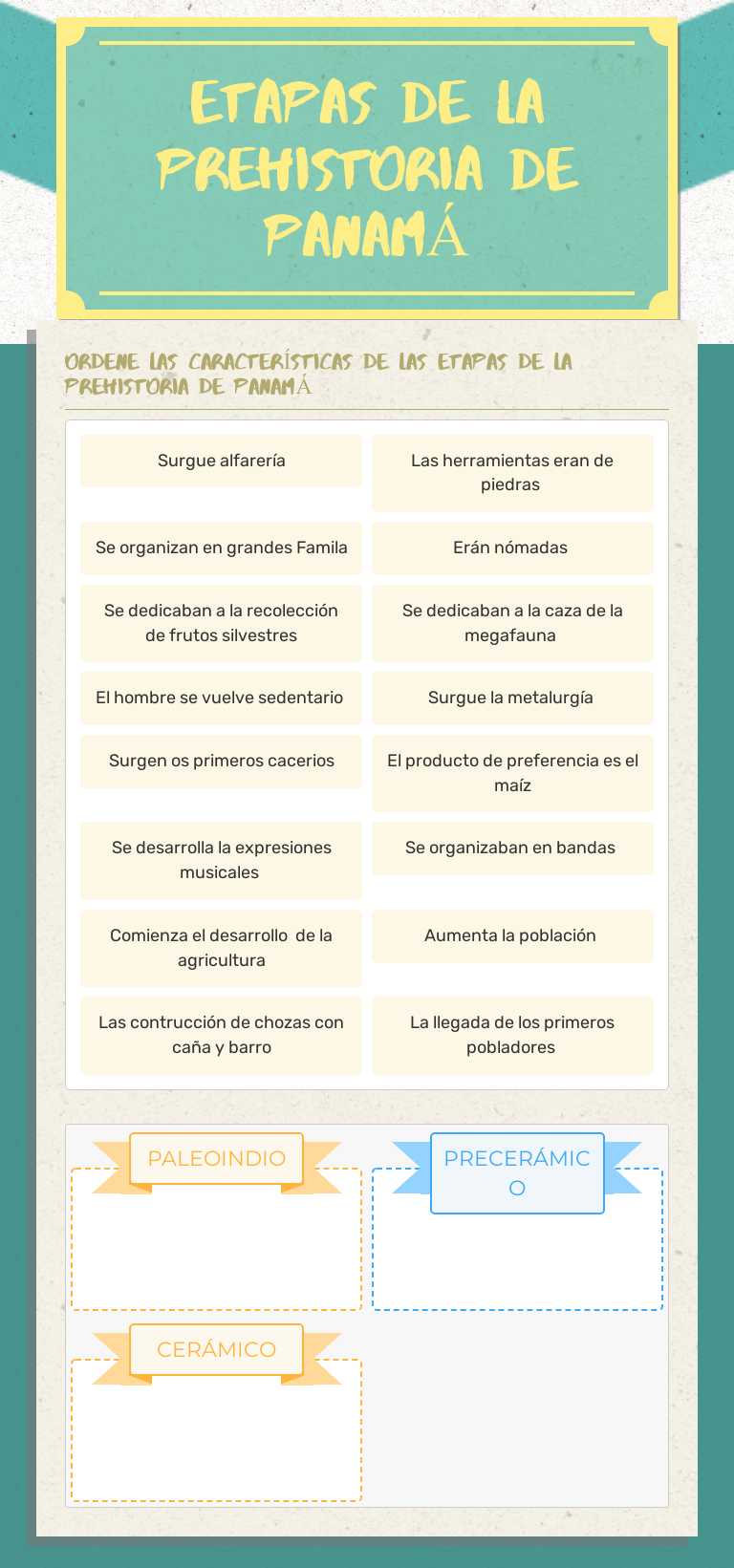Viewport: 734px width, 1568px height.
Task: Click "Comienza el desarrollo de la agricultura"
Action: point(221,947)
